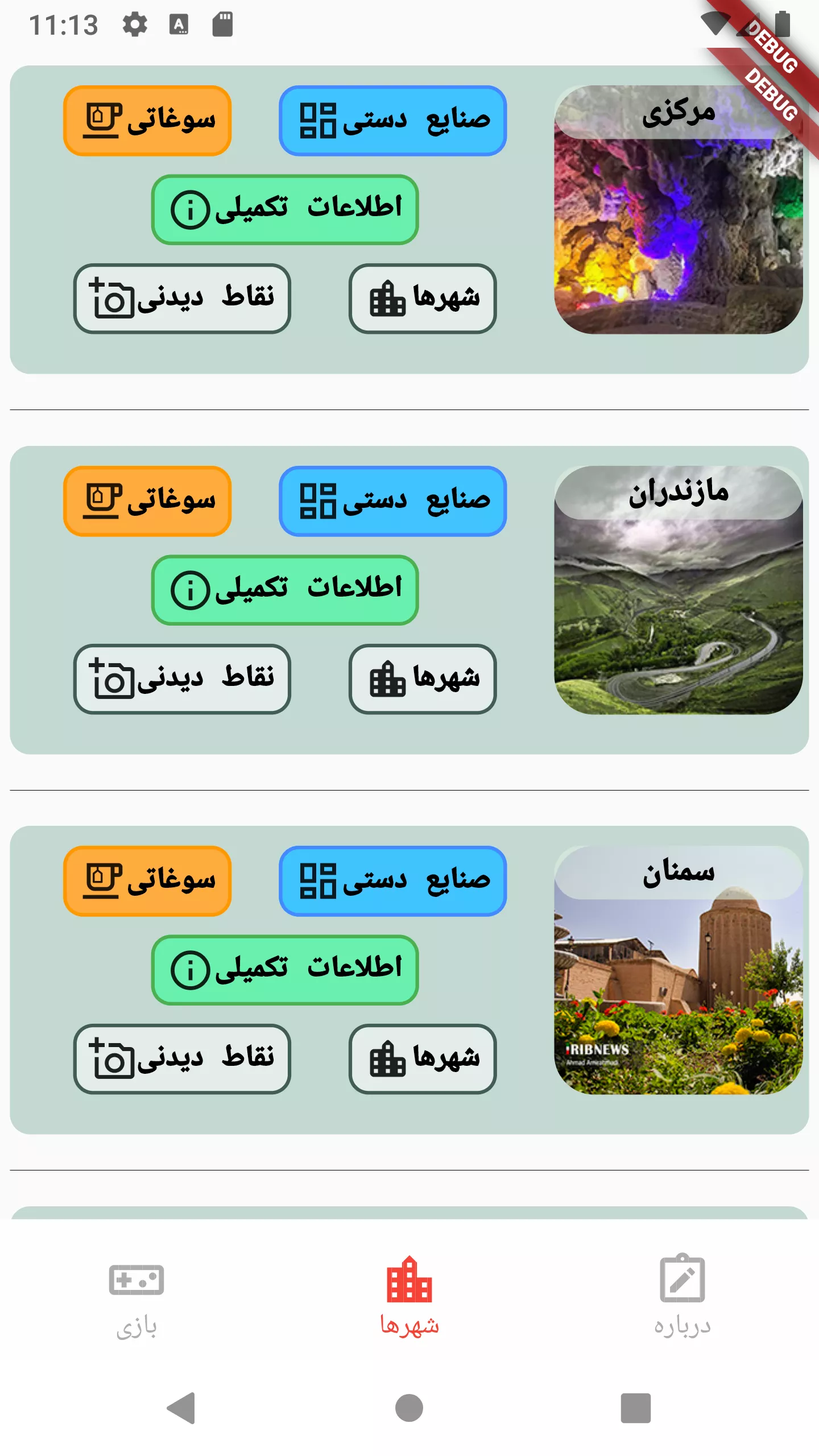Viewport: 819px width, 1456px height.
Task: Go back with the system back button
Action: [181, 1408]
